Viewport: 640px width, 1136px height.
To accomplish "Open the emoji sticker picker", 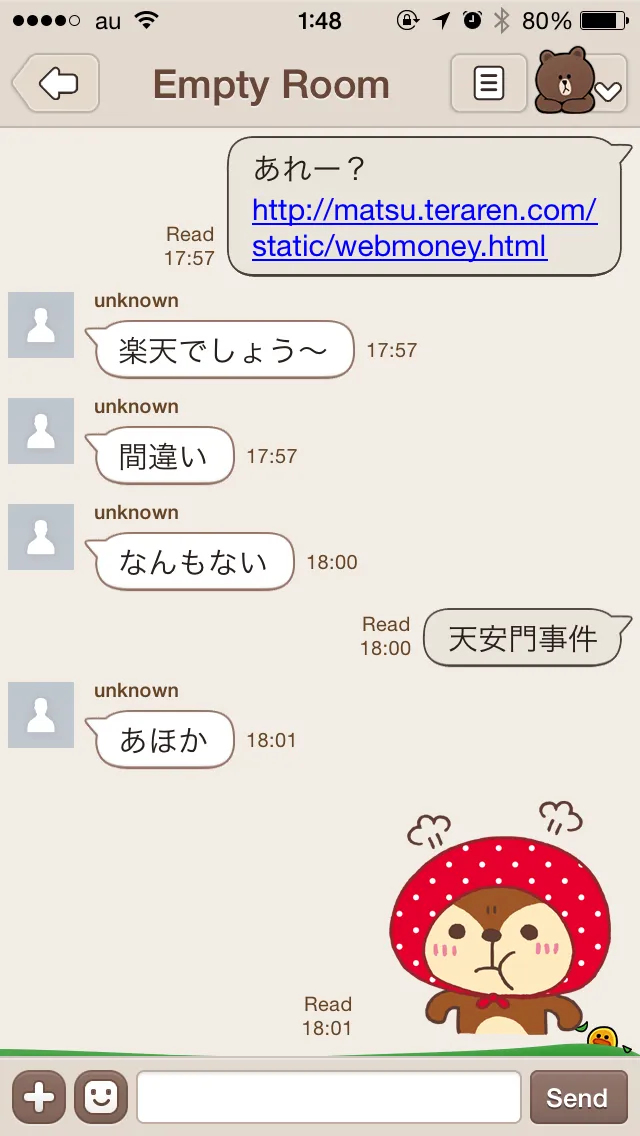I will [100, 1097].
